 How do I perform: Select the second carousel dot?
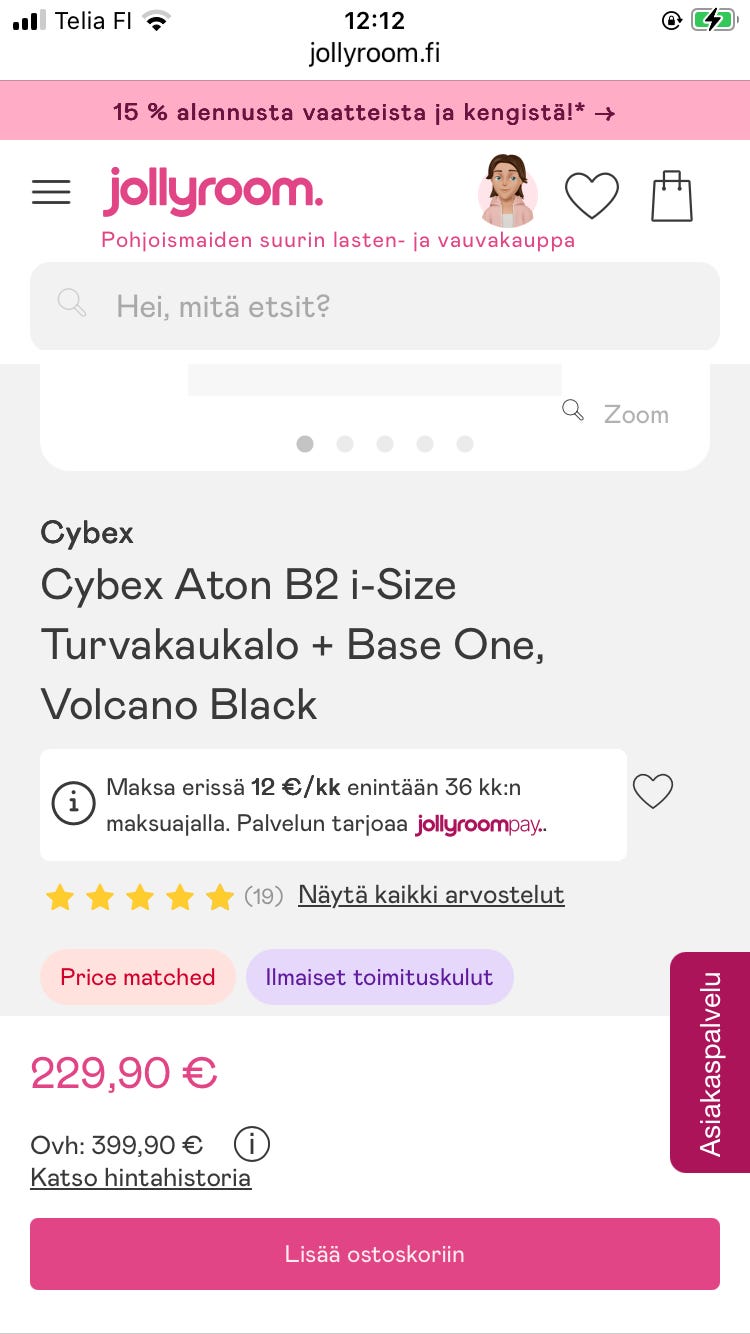click(x=345, y=443)
